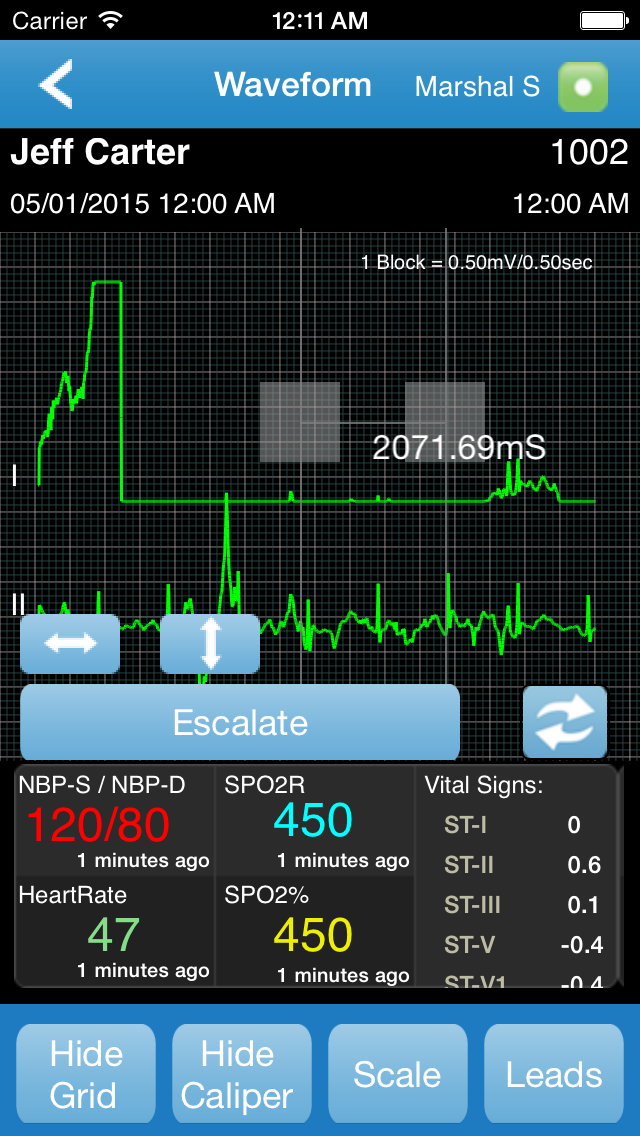Open the Leads selection

[x=554, y=1075]
